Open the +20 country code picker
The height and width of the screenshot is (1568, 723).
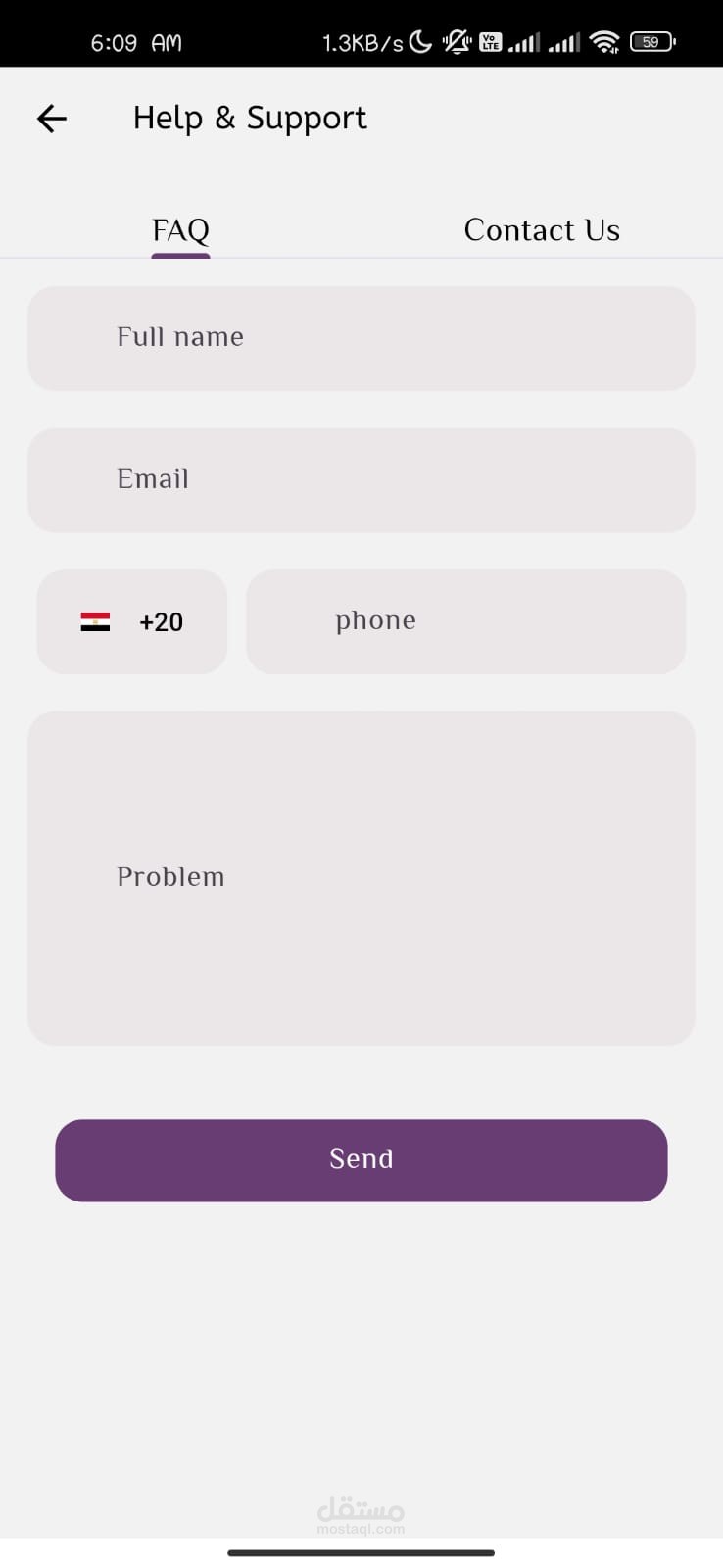132,621
